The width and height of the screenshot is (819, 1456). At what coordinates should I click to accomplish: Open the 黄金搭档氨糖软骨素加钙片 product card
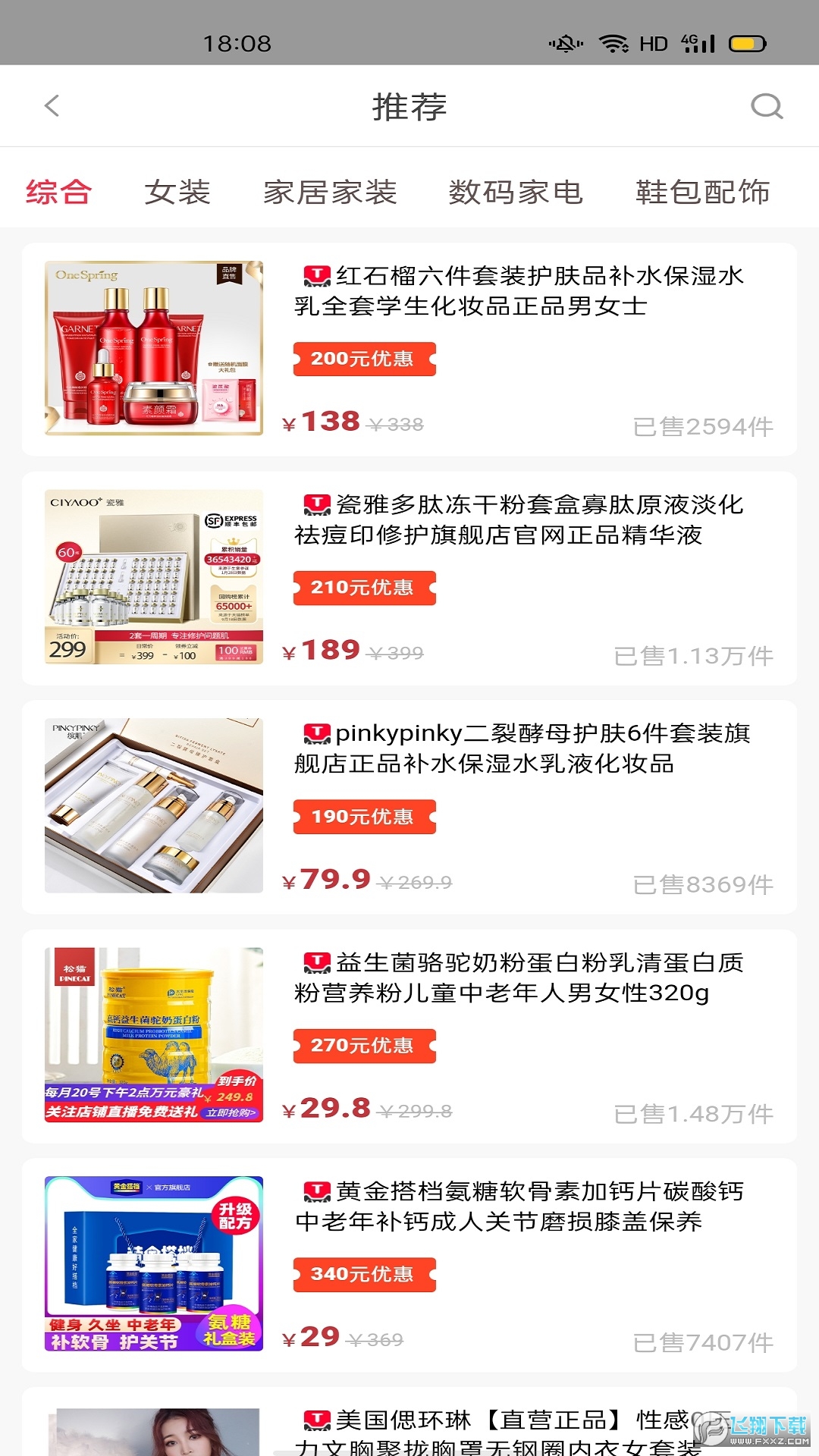pyautogui.click(x=519, y=1207)
